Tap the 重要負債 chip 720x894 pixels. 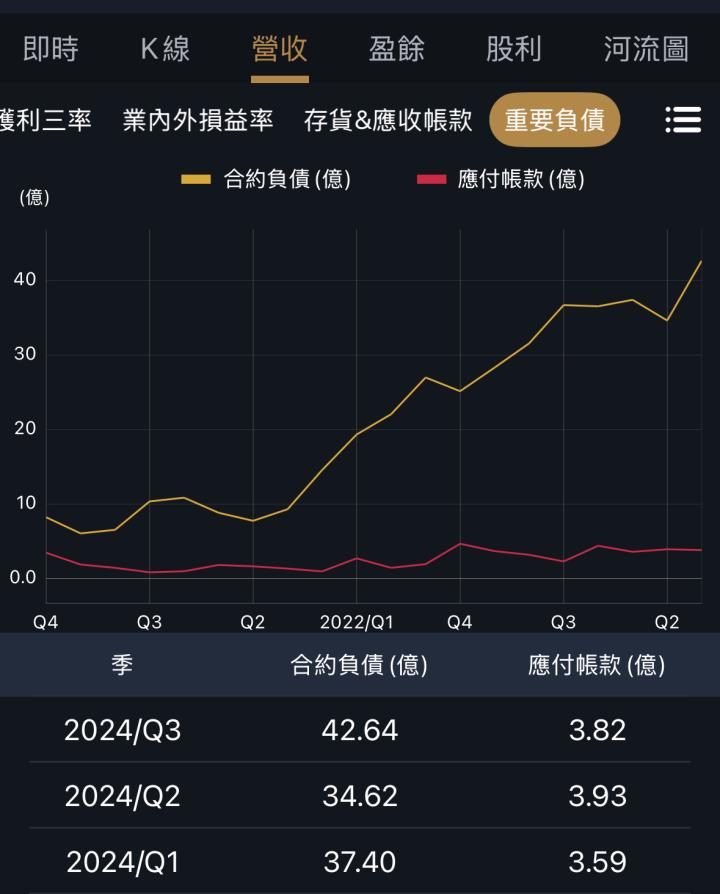tap(554, 120)
